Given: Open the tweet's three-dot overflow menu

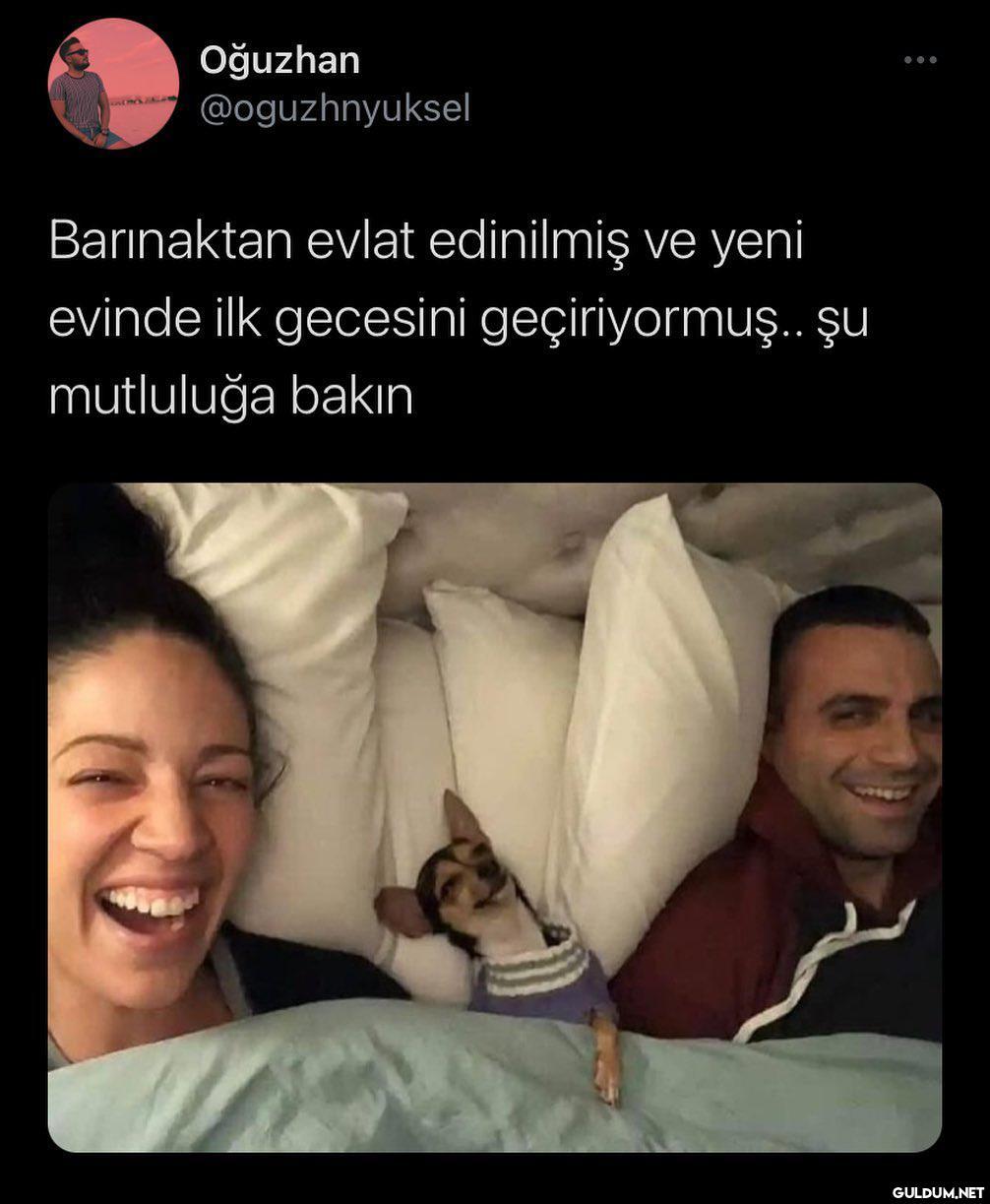Looking at the screenshot, I should 920,60.
